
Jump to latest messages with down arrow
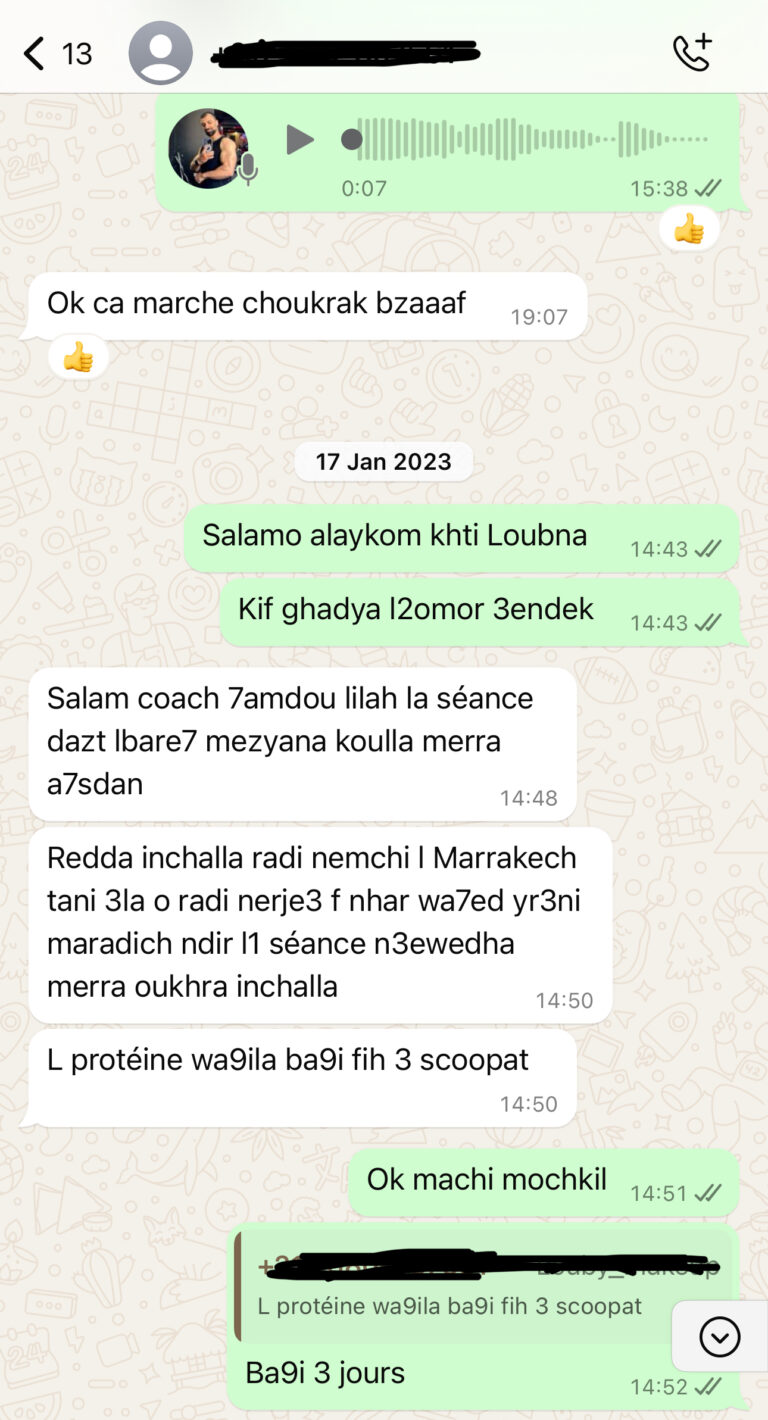click(719, 1336)
